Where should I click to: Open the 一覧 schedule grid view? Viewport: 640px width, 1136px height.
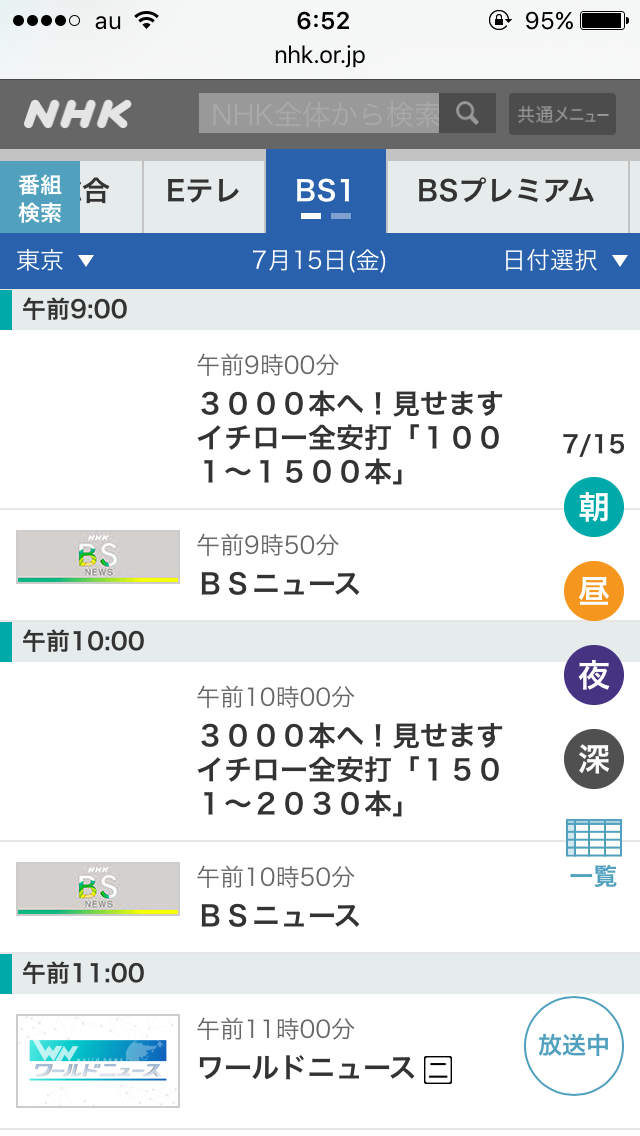click(x=593, y=852)
